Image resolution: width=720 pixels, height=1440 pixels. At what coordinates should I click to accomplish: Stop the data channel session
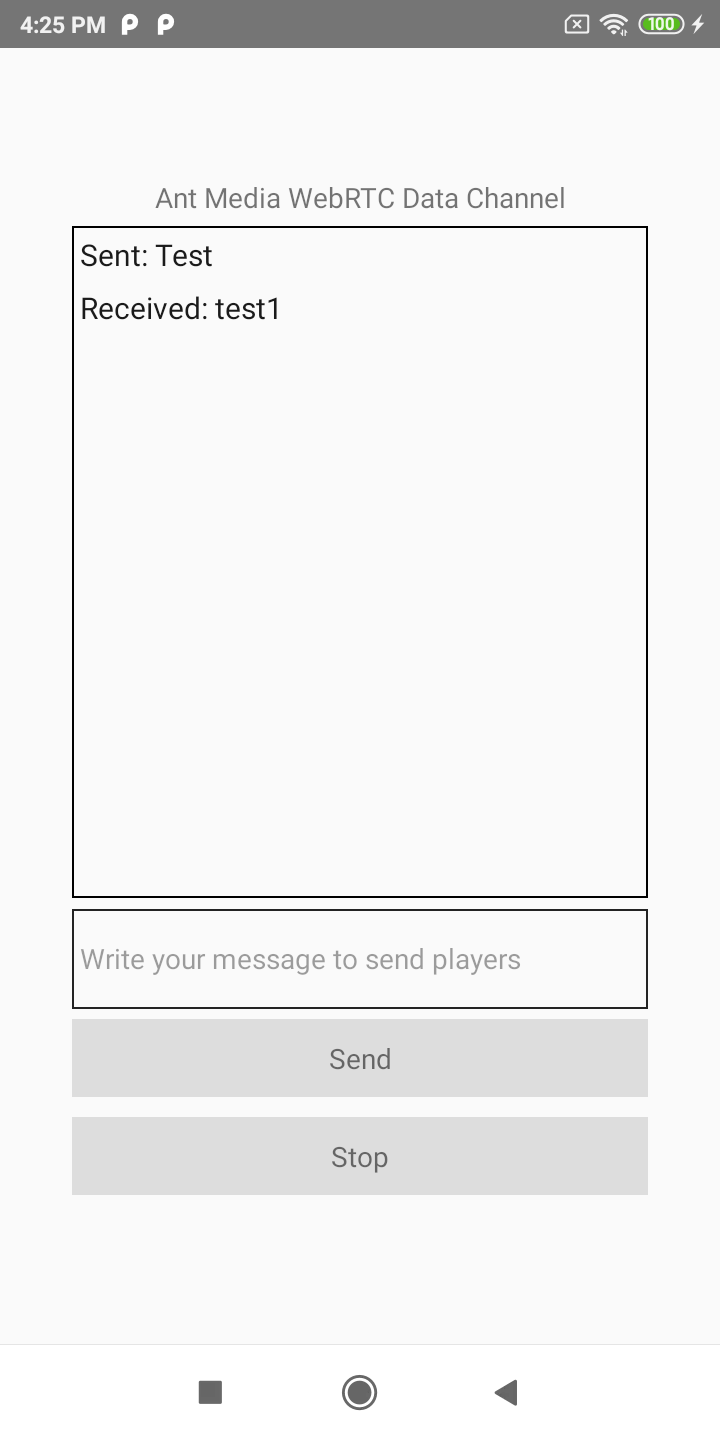coord(360,1156)
